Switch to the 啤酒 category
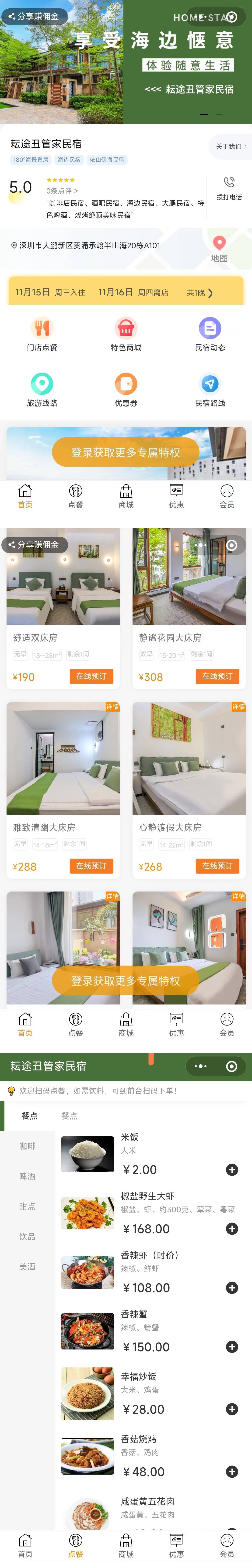This screenshot has width=252, height=1568. [28, 1176]
